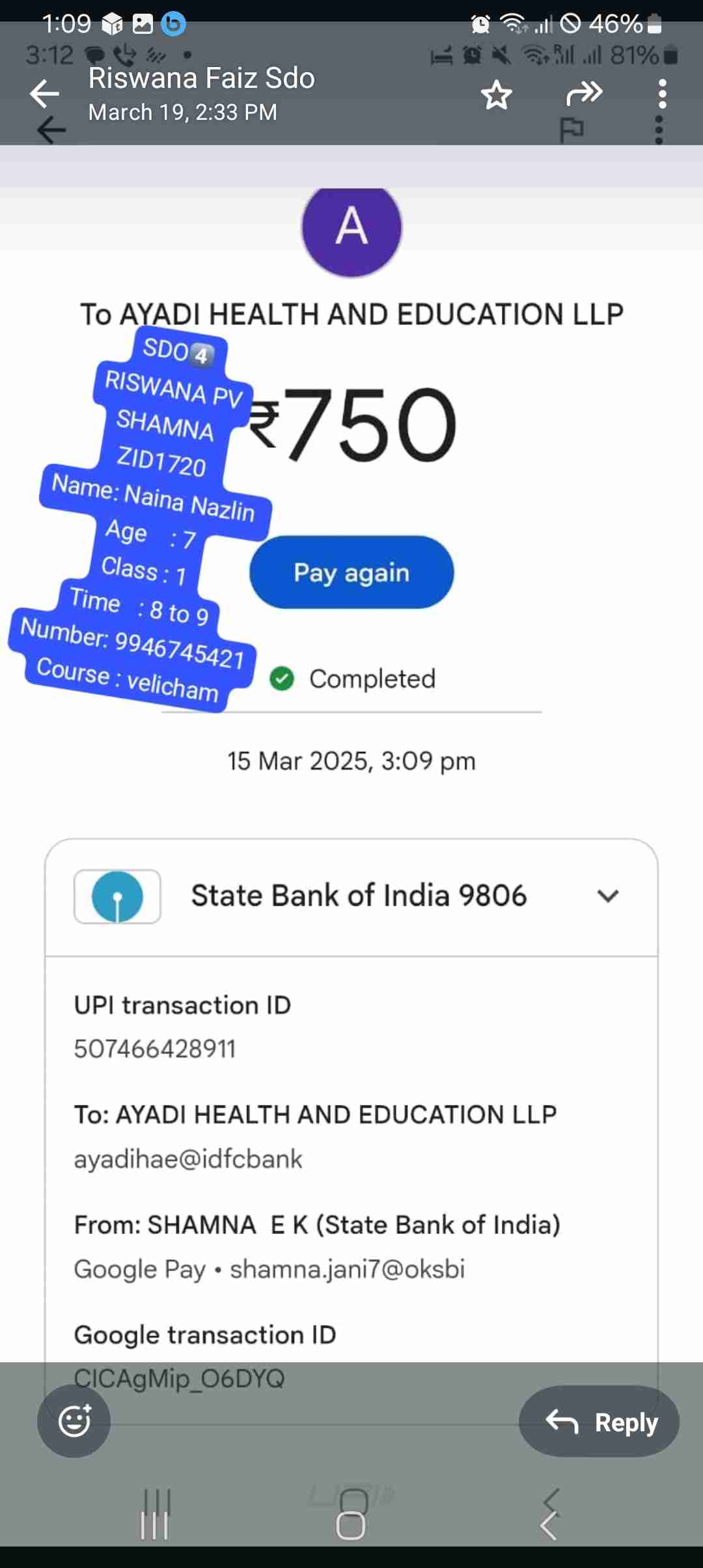Open the overflow menu
703x1568 pixels.
(x=662, y=94)
